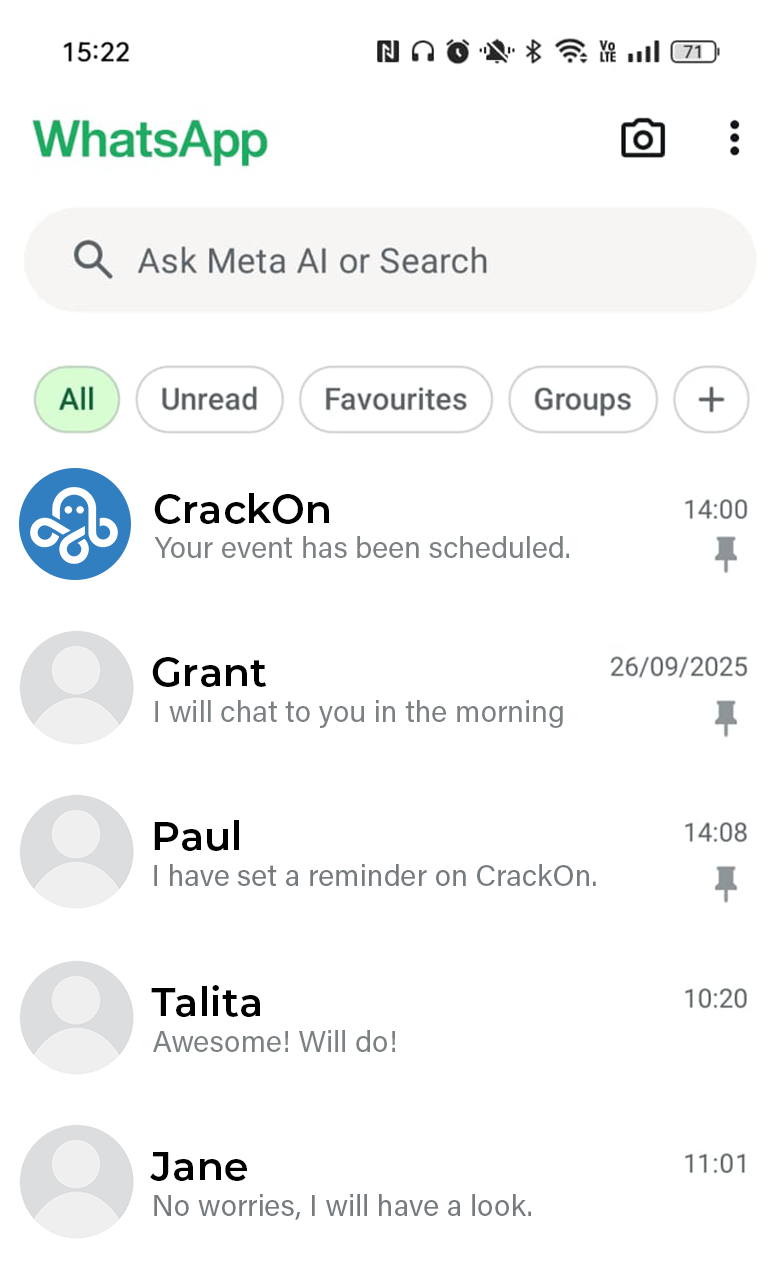Switch to the Groups filter

(582, 399)
